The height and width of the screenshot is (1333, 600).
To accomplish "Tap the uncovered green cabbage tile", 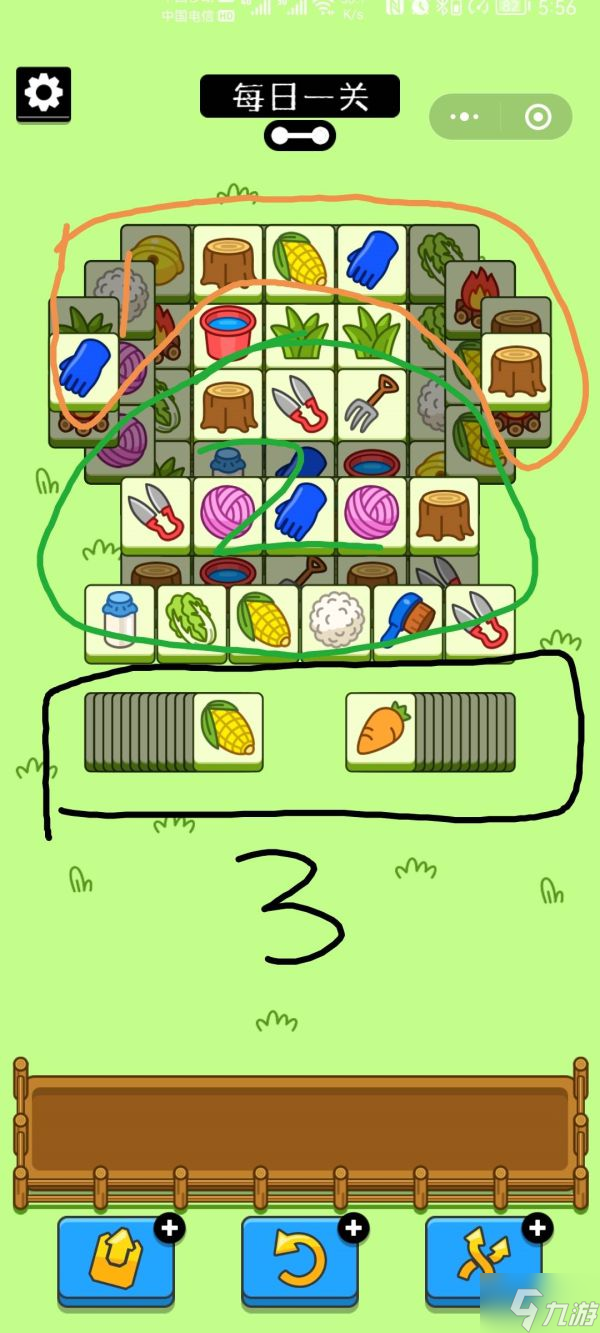I will tap(191, 620).
